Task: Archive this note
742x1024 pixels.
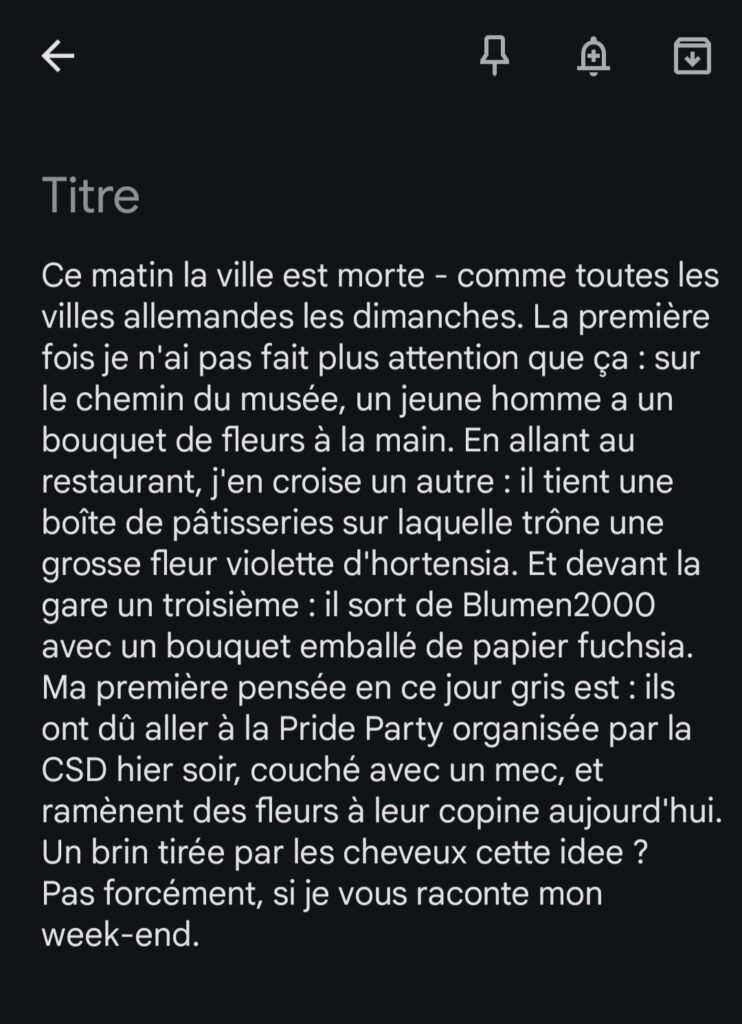Action: point(692,57)
